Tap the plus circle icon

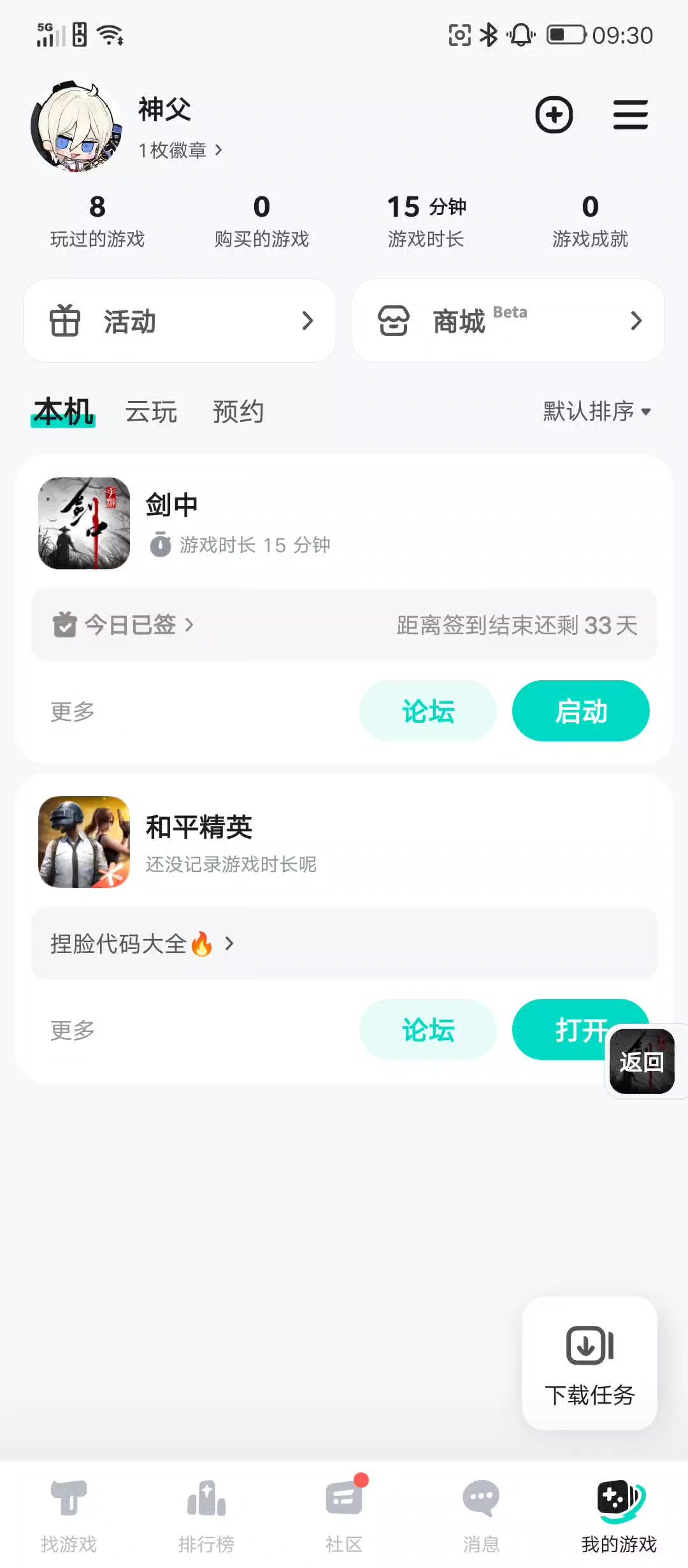point(554,115)
